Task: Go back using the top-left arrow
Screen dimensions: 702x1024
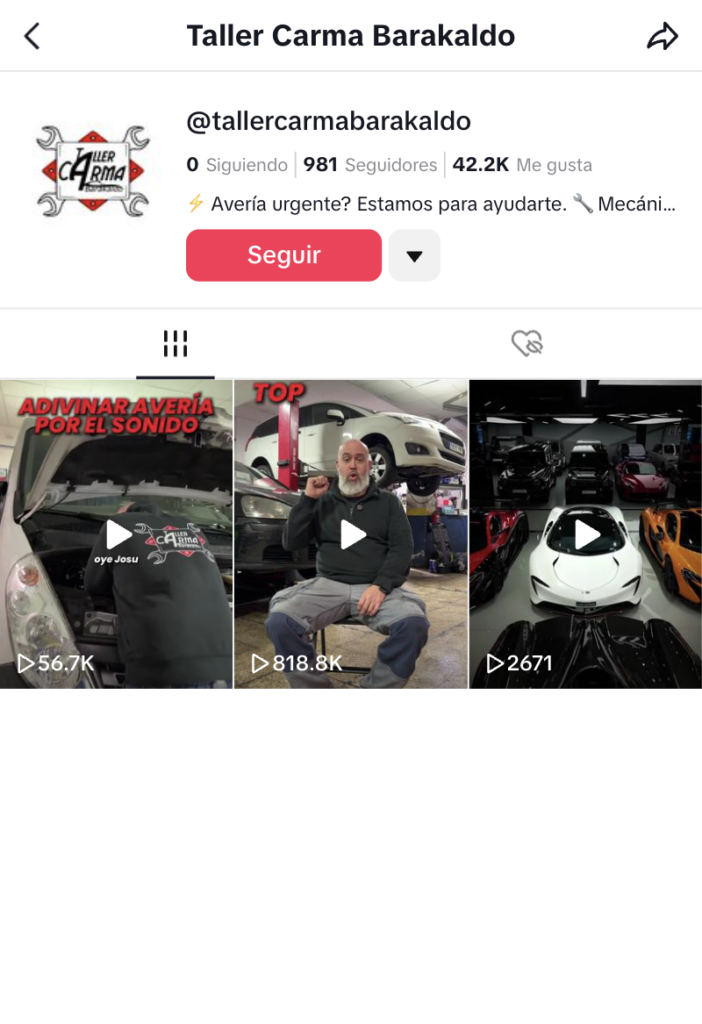Action: tap(32, 37)
